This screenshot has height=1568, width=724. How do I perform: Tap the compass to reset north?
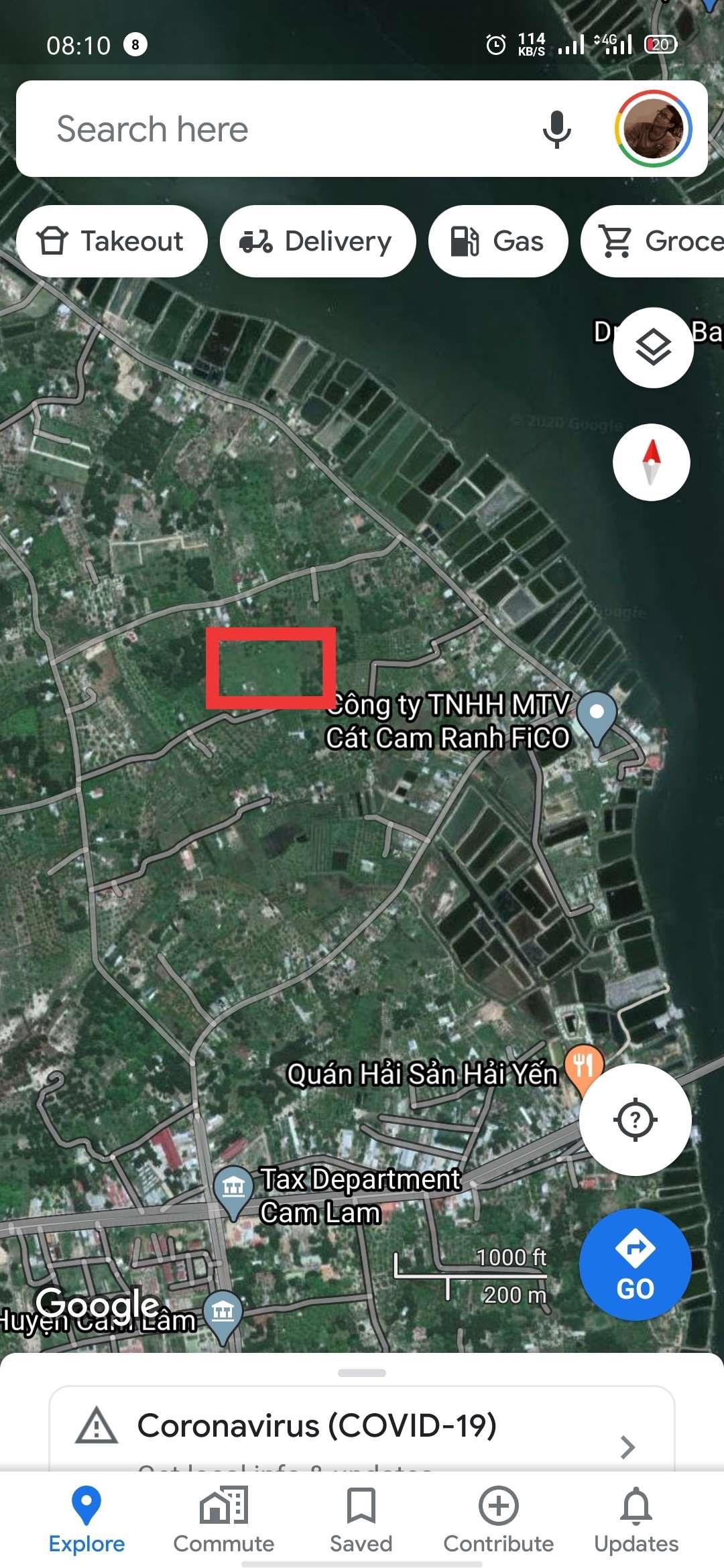click(652, 462)
